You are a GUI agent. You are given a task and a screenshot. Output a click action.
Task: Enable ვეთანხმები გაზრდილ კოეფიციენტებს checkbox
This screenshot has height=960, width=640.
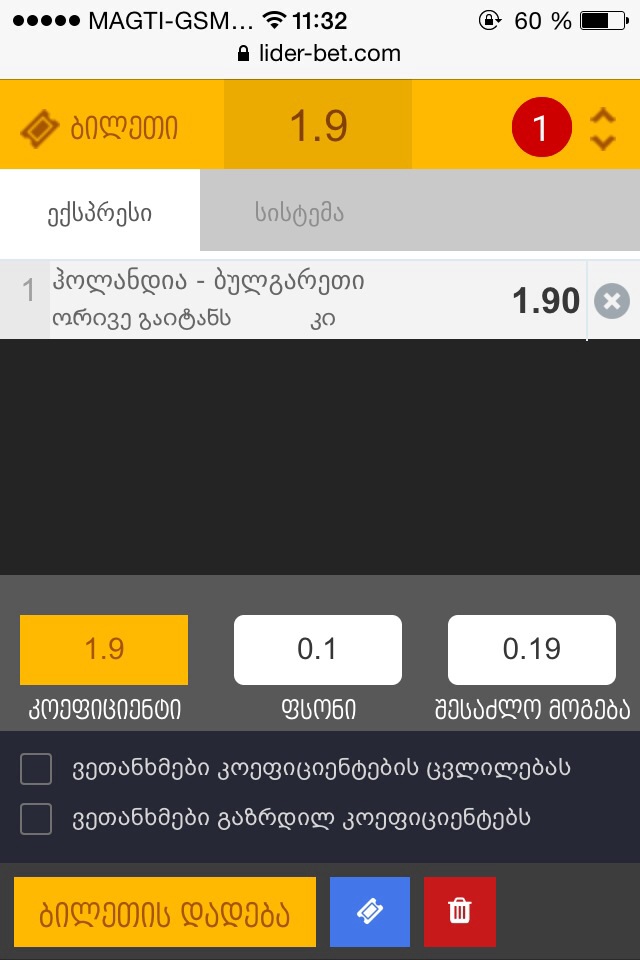click(x=36, y=819)
